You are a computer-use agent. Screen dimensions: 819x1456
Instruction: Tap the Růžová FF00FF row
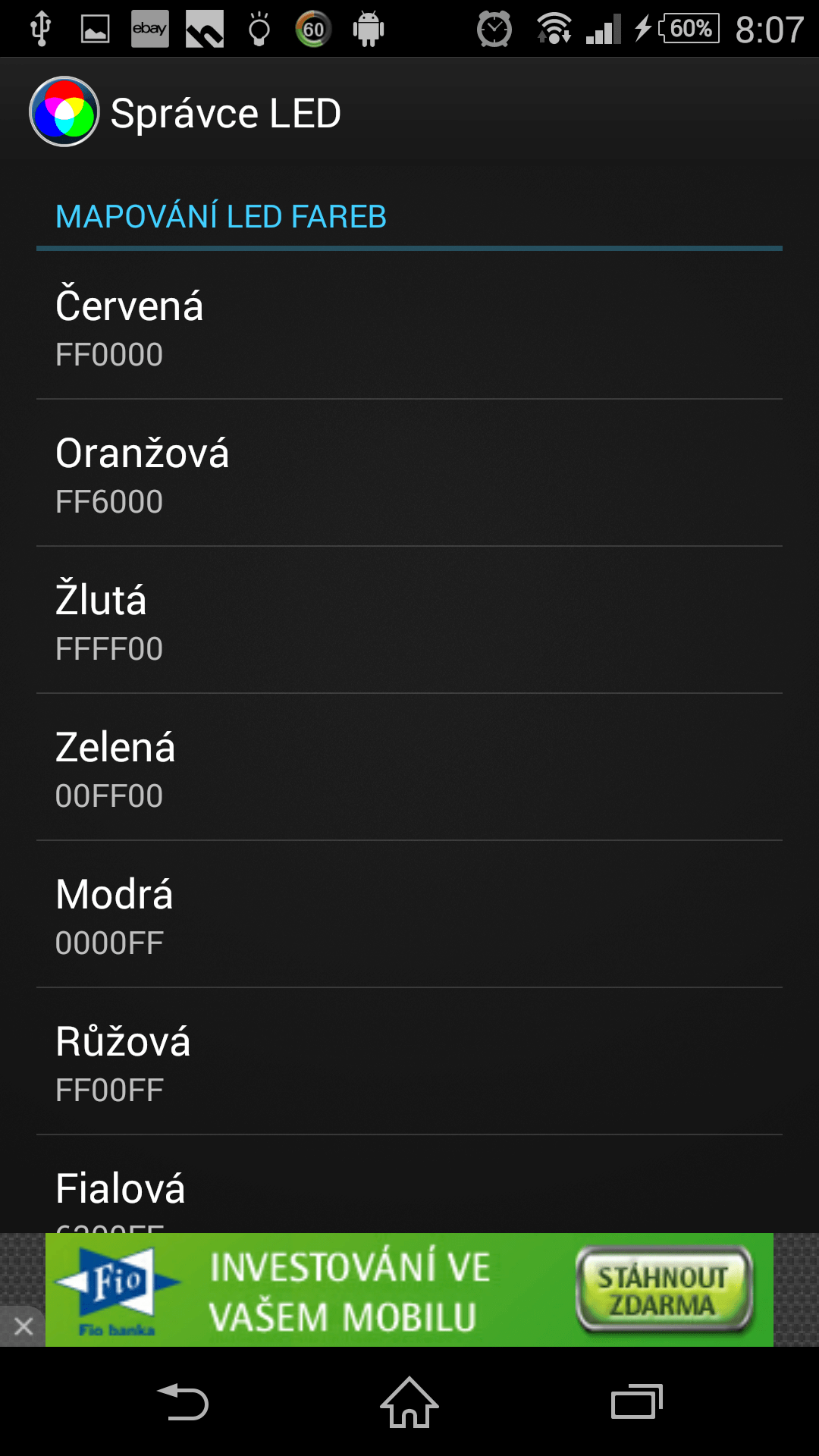click(x=409, y=1061)
